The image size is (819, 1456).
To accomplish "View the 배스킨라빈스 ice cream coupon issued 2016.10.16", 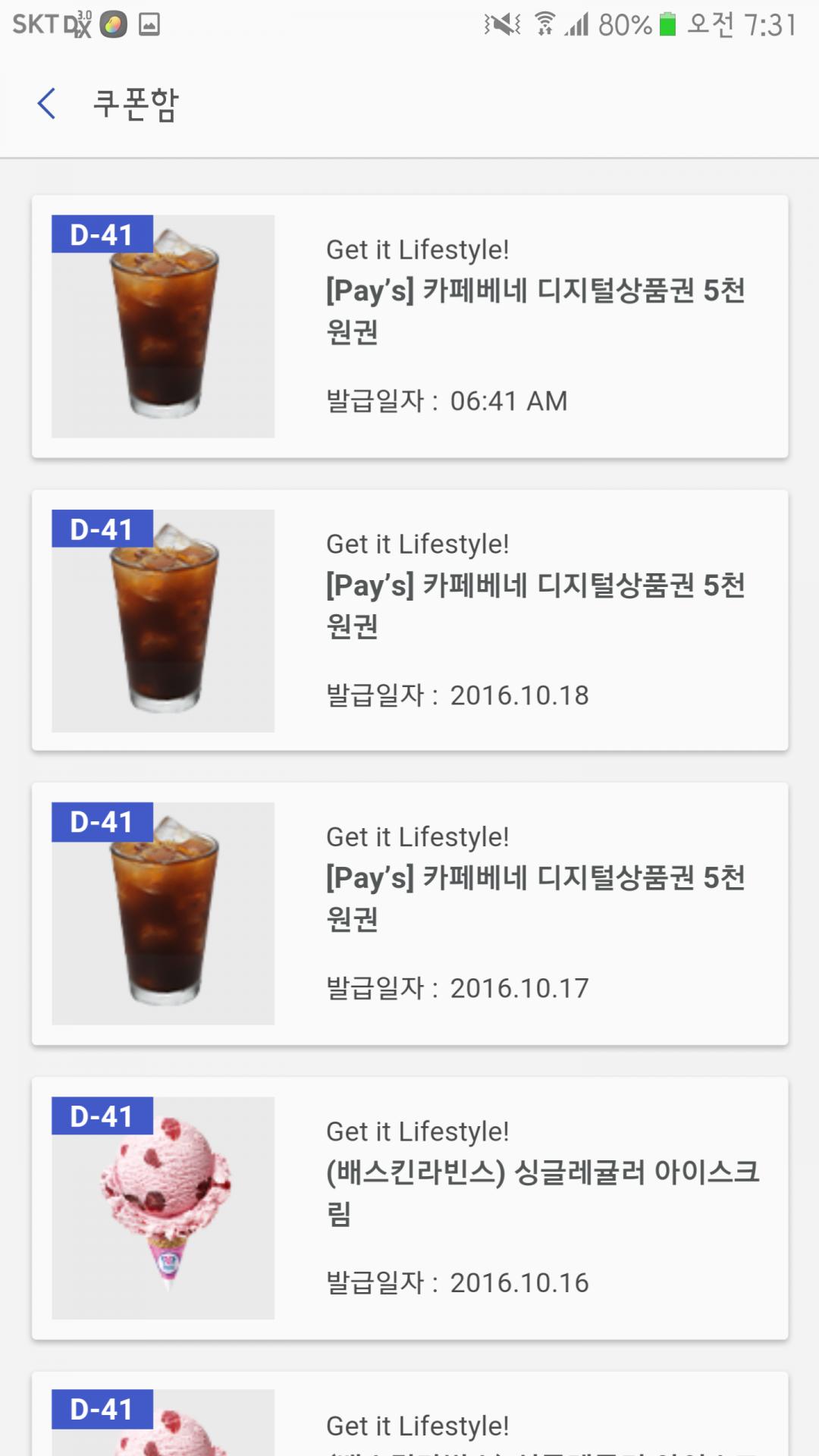I will pyautogui.click(x=409, y=1207).
